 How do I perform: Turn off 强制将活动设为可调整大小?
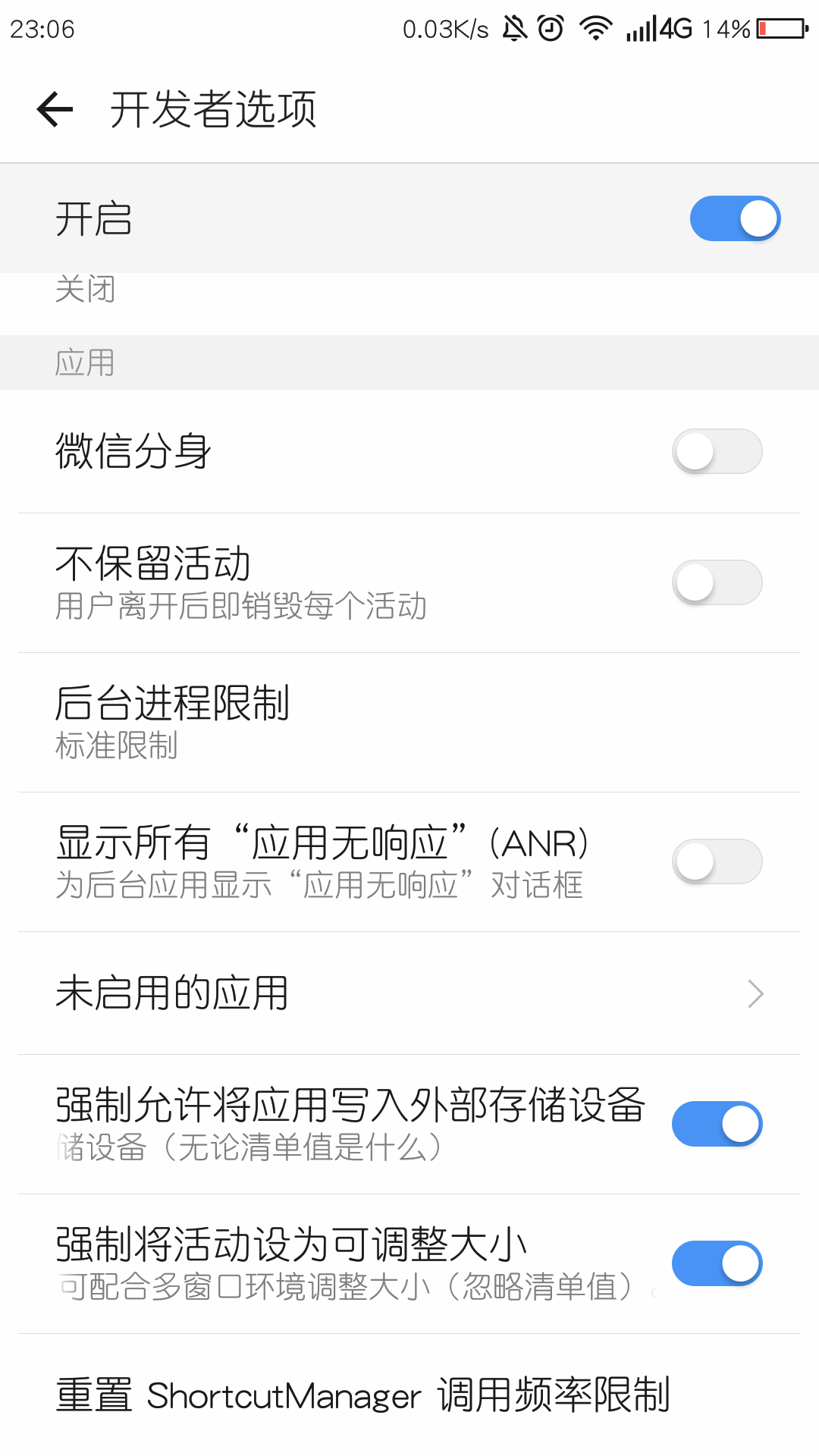click(x=717, y=1263)
